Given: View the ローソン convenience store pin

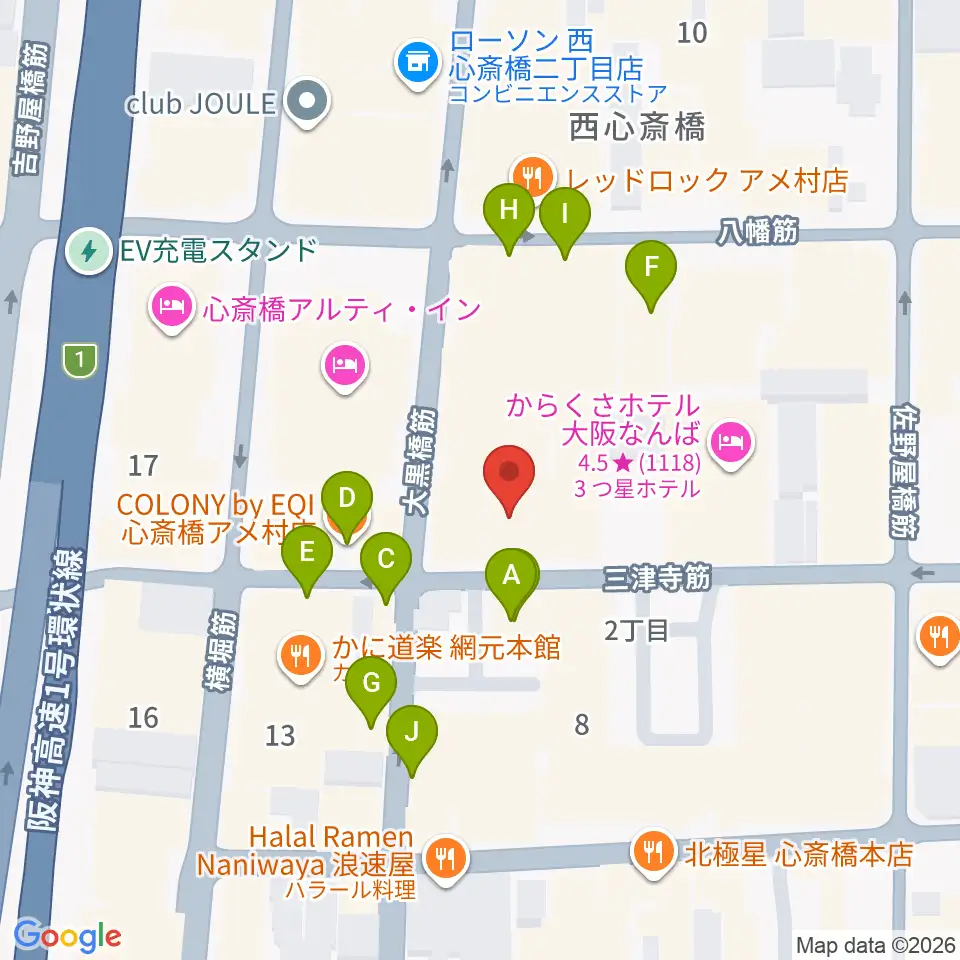Looking at the screenshot, I should pos(413,65).
